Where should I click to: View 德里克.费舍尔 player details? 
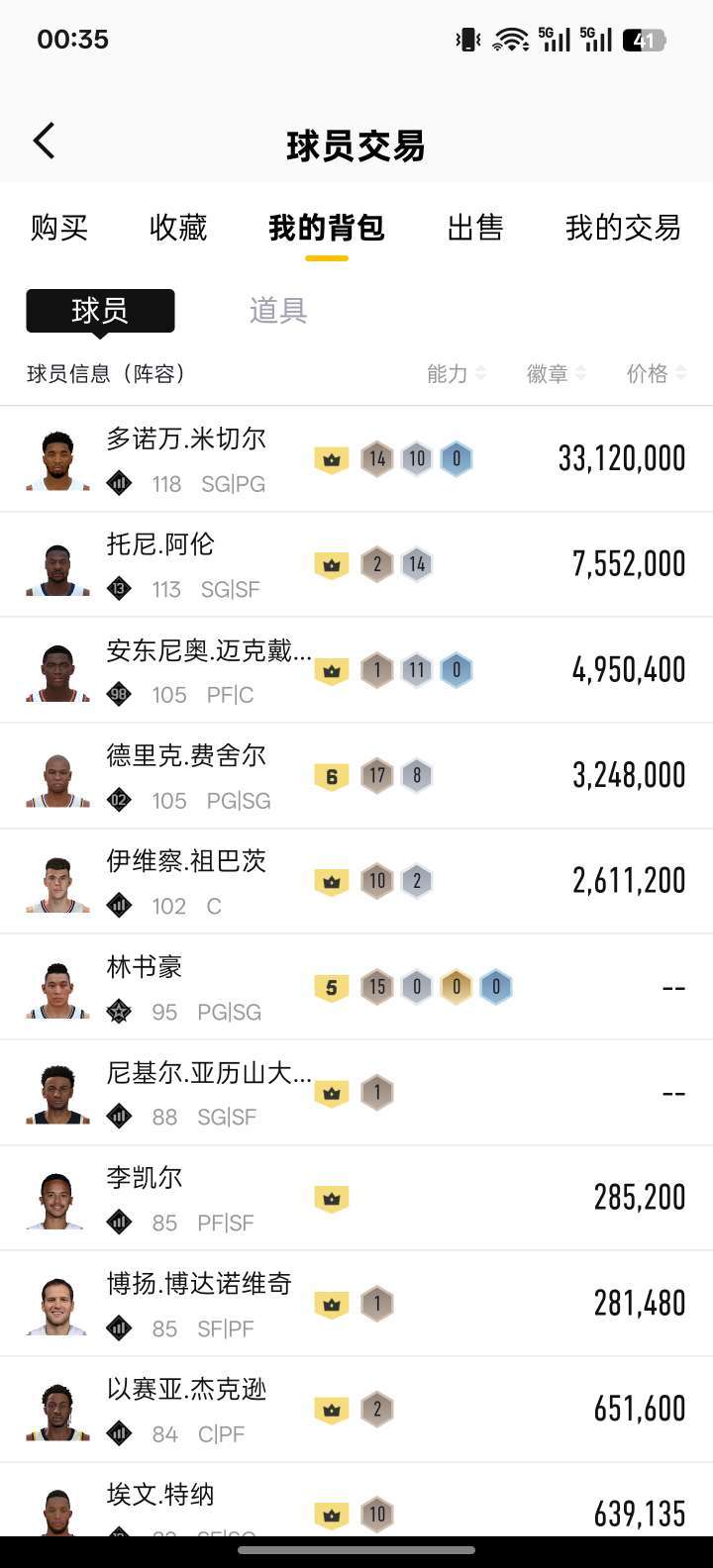coord(356,776)
